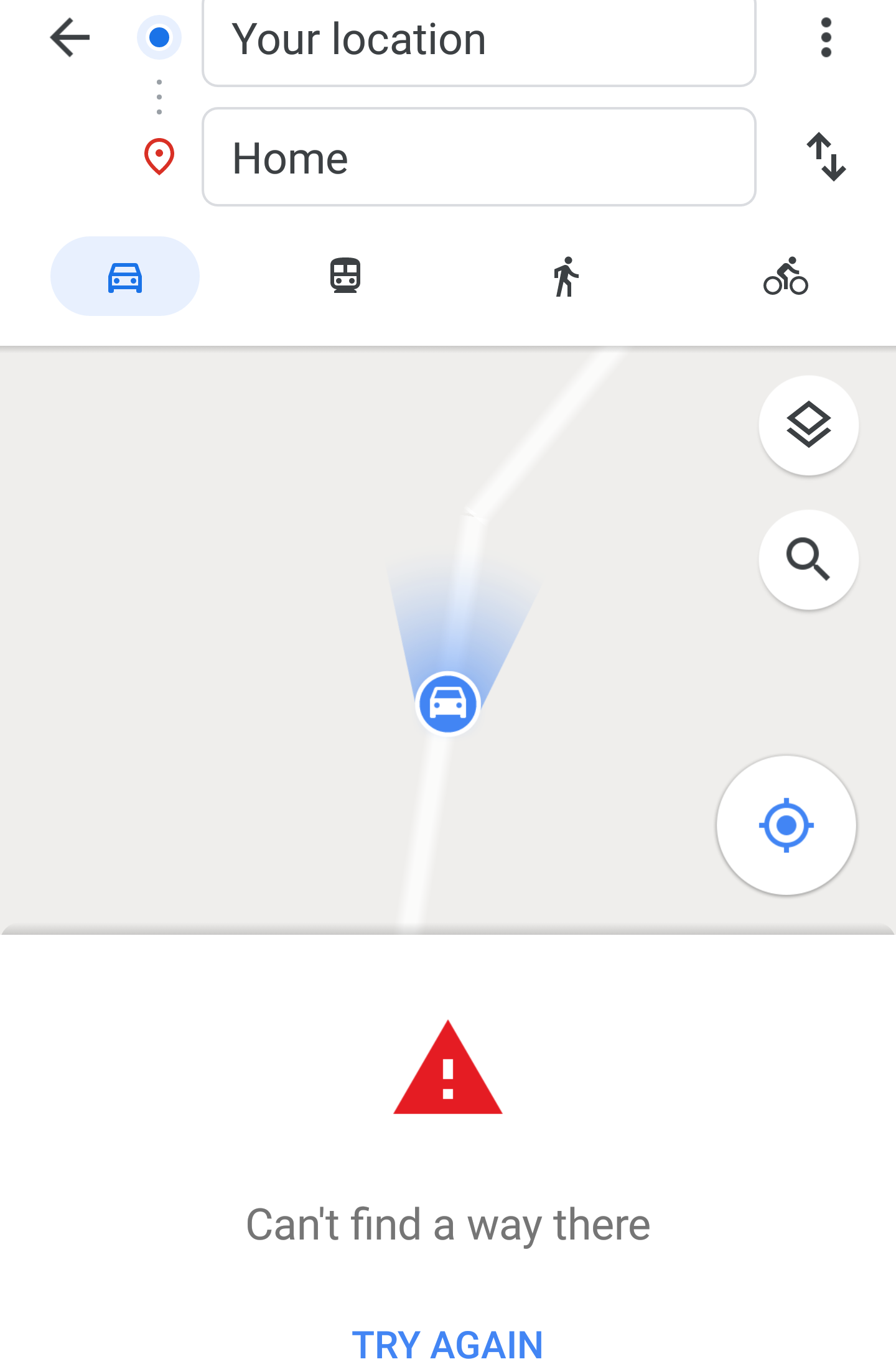Image resolution: width=896 pixels, height=1372 pixels.
Task: Search along the route with the magnifier
Action: coord(808,559)
